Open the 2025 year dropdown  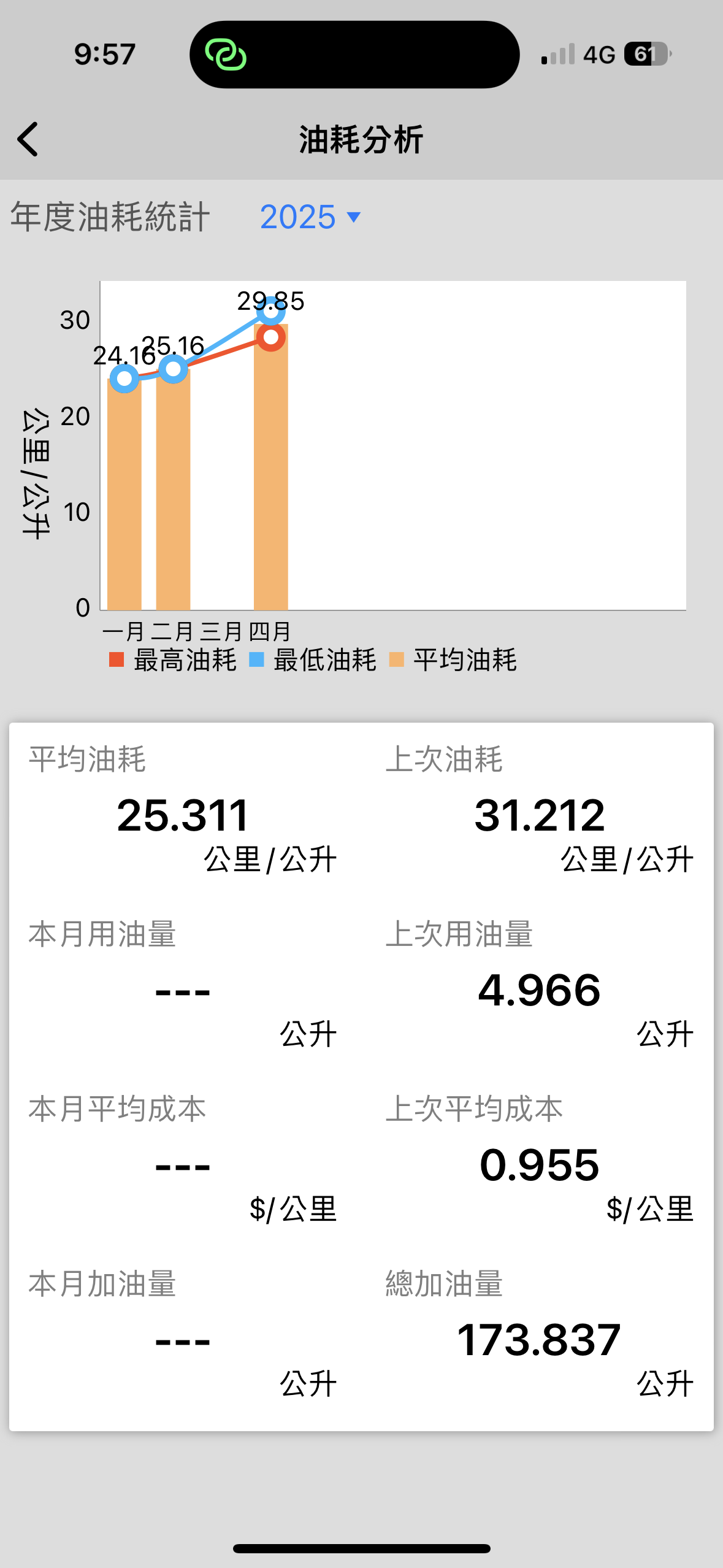pyautogui.click(x=310, y=217)
